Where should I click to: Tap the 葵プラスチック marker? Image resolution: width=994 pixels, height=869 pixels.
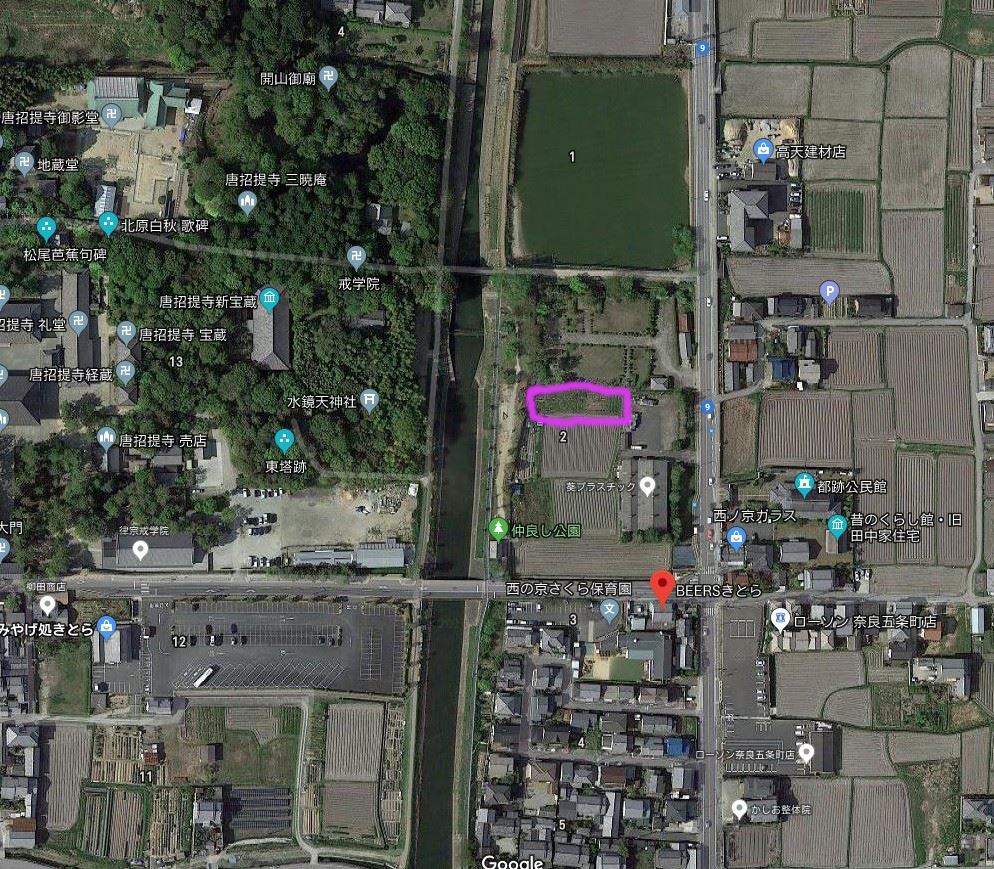coord(648,487)
